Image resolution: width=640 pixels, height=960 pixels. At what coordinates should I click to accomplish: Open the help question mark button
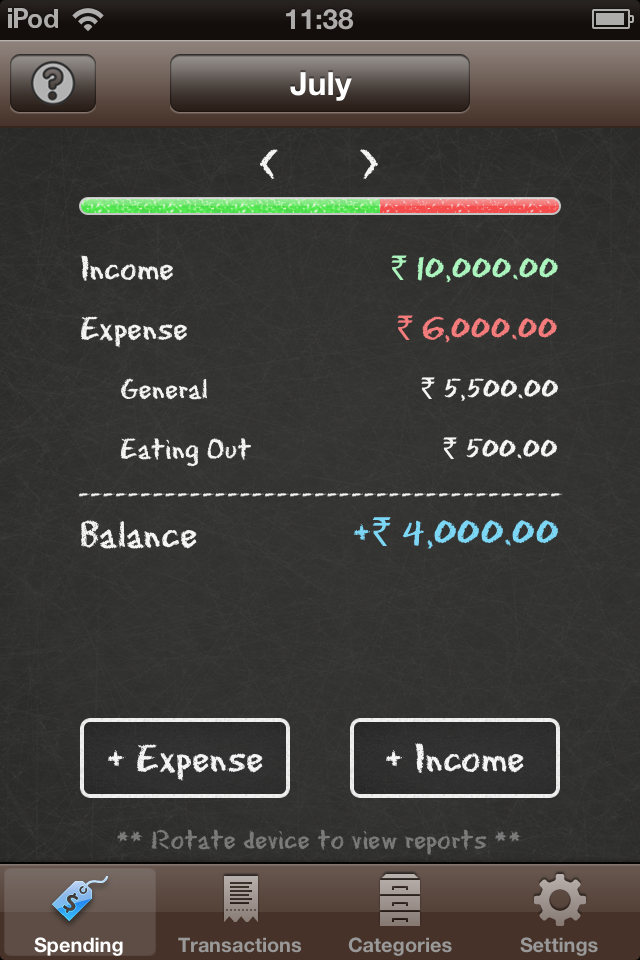click(53, 84)
